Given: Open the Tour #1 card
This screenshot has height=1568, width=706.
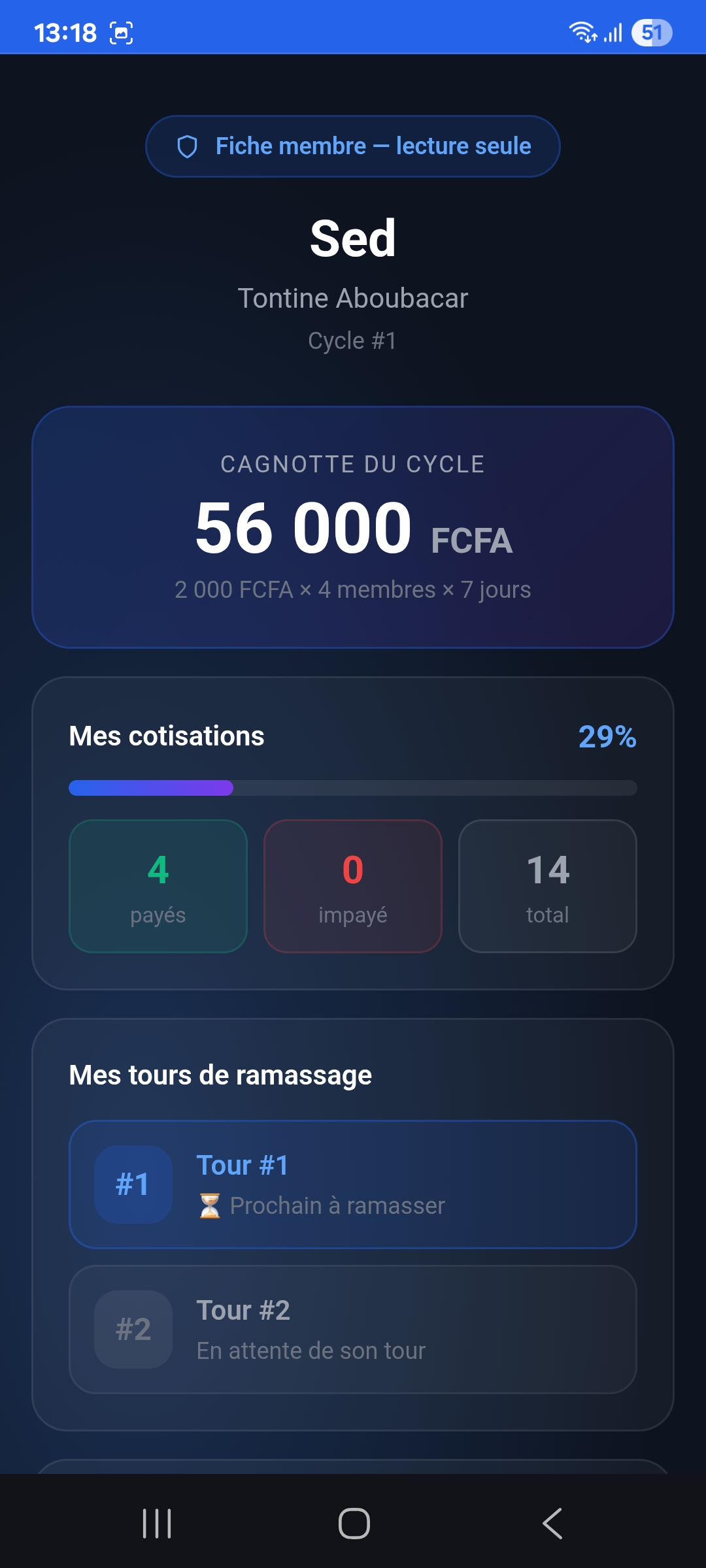Looking at the screenshot, I should coord(353,1184).
